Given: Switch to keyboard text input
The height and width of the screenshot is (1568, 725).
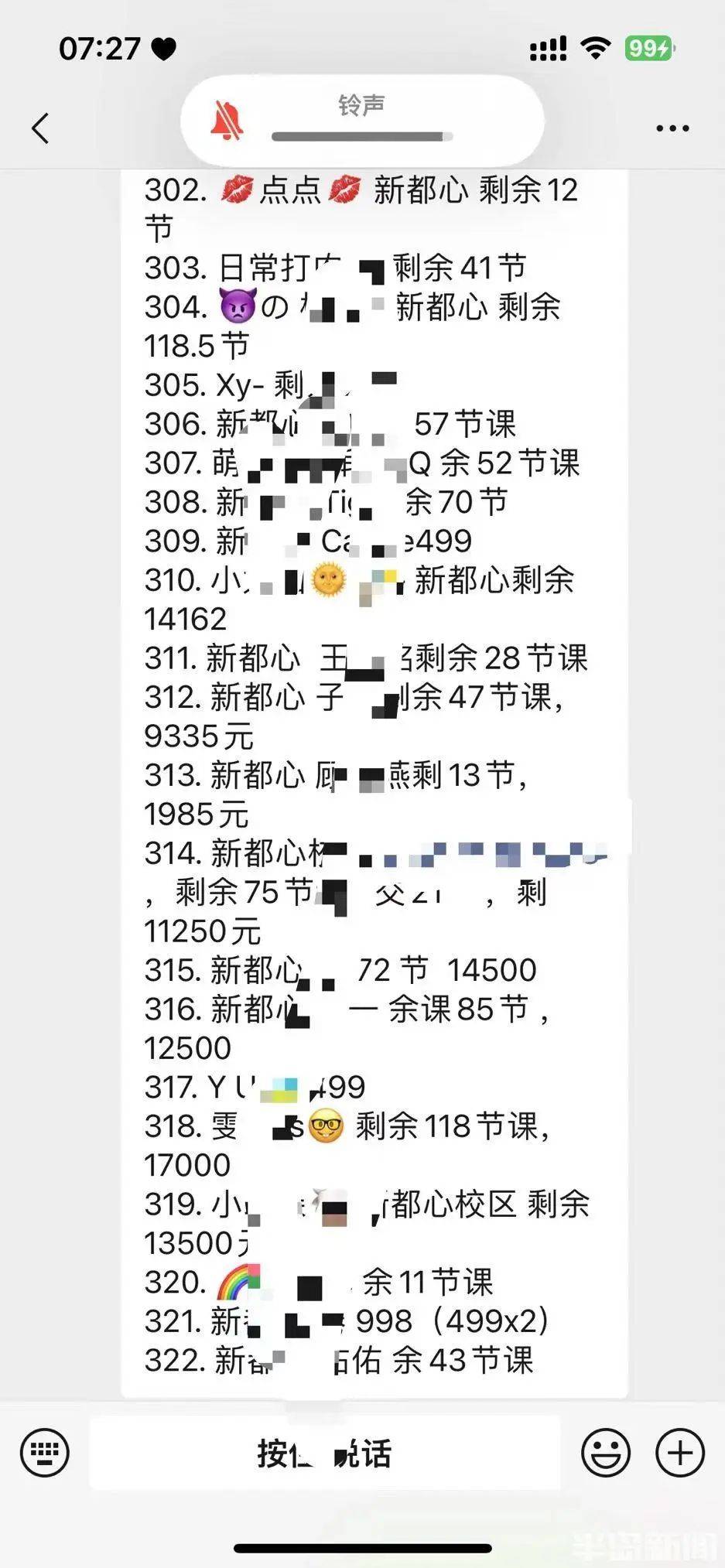Looking at the screenshot, I should click(x=45, y=1454).
